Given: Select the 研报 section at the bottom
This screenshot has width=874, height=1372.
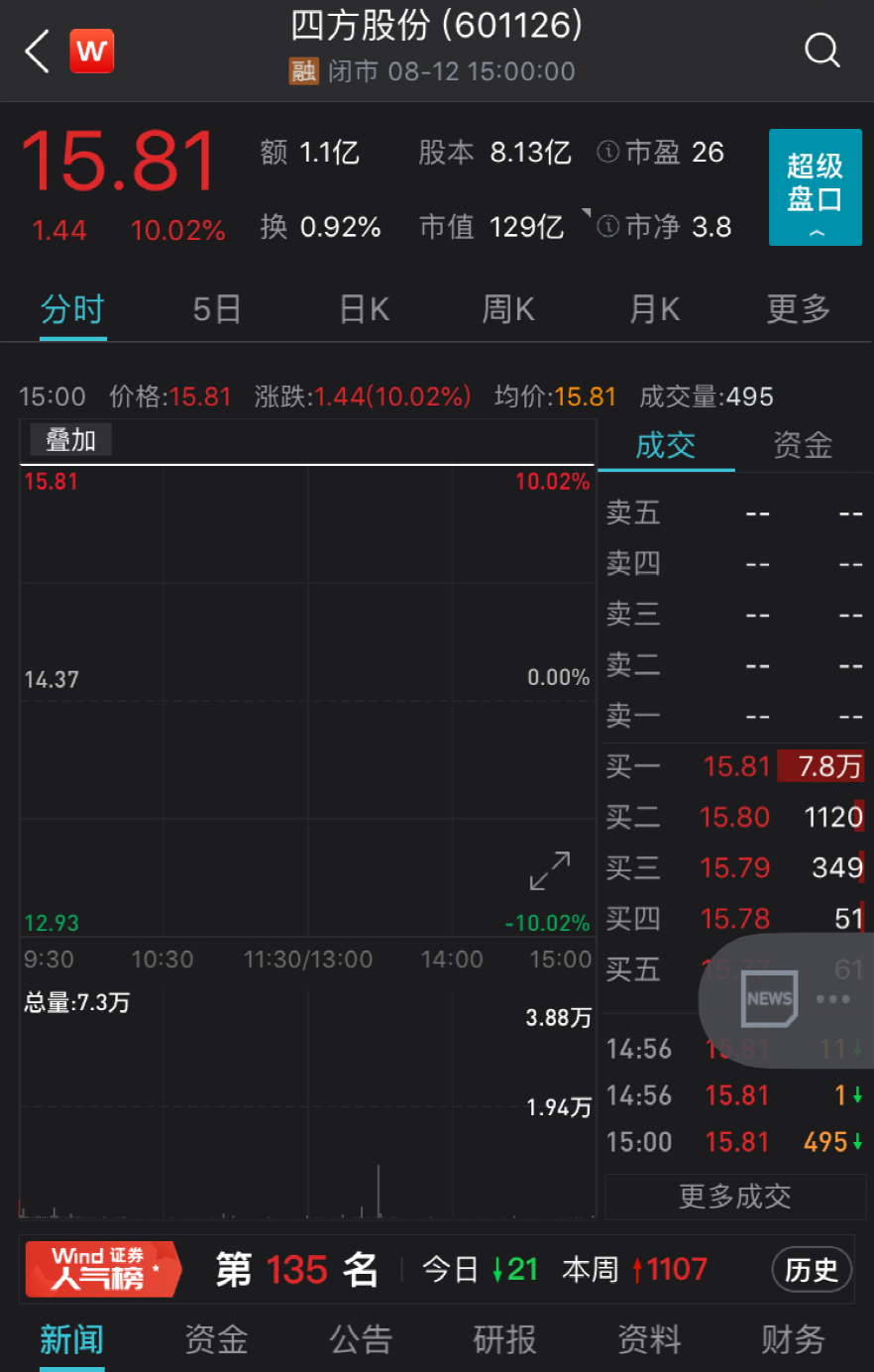Looking at the screenshot, I should click(x=504, y=1339).
